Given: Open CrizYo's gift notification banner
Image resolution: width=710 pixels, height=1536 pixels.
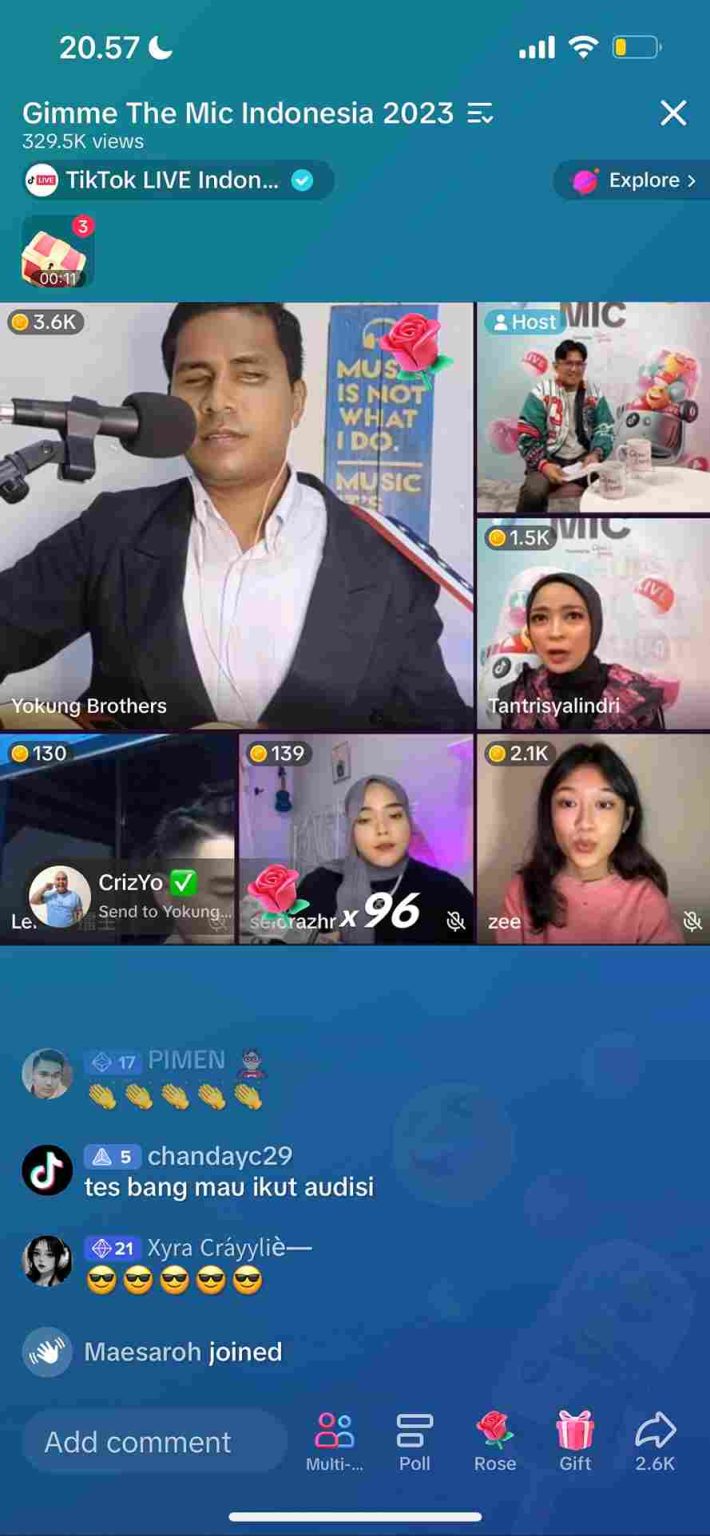Looking at the screenshot, I should pos(128,895).
